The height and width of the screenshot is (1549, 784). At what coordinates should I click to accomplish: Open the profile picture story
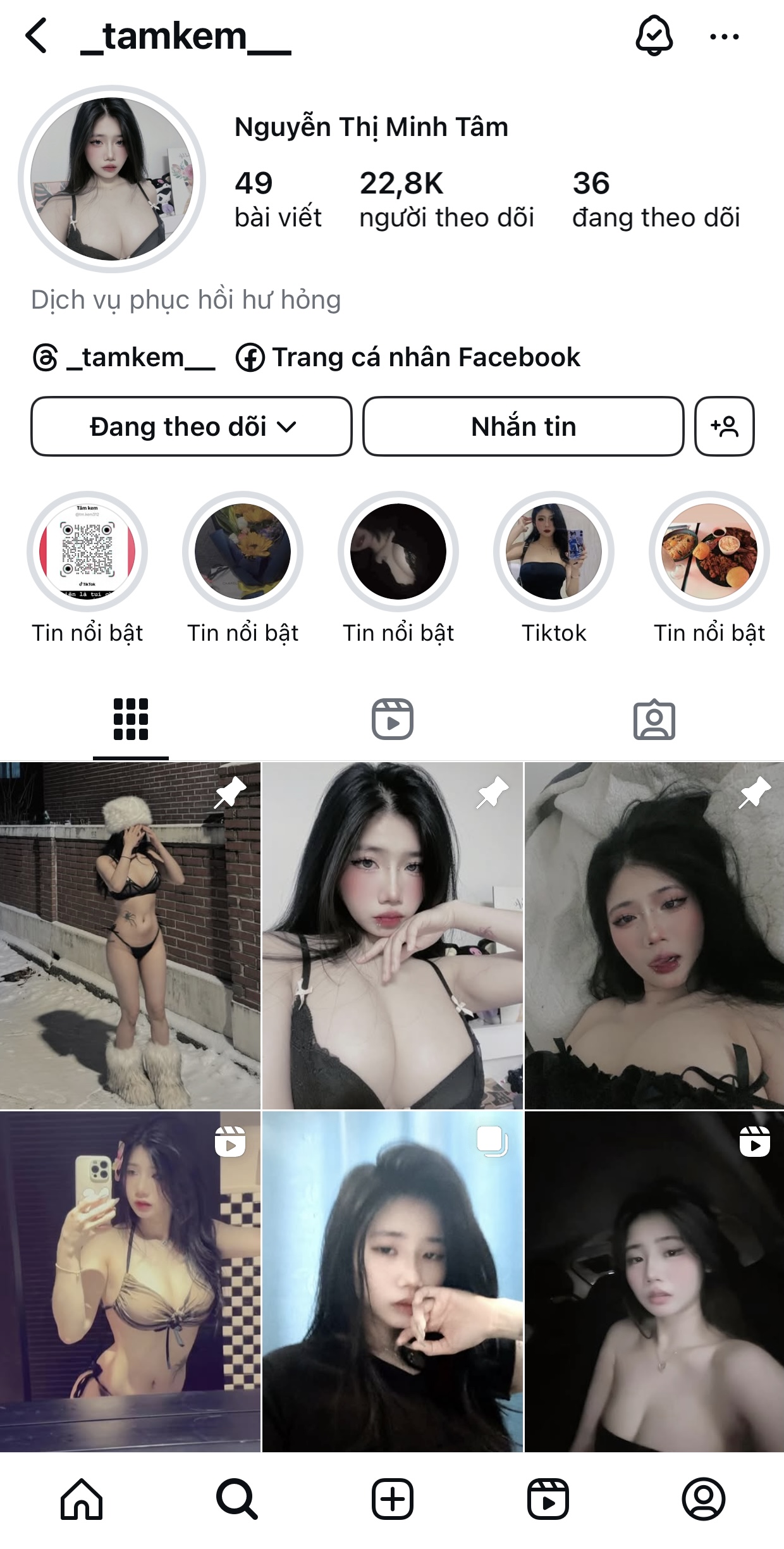pos(112,179)
